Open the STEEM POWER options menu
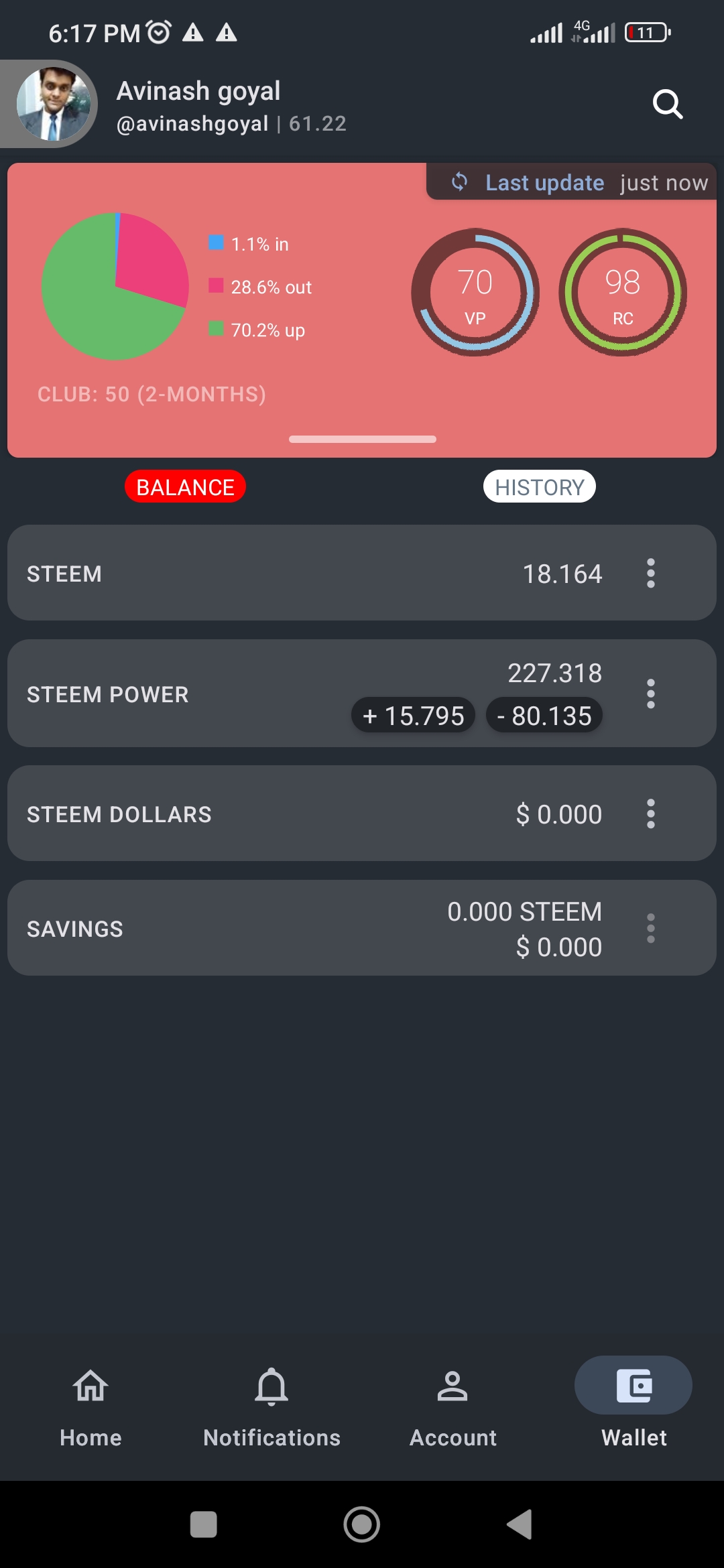Screen dimensions: 724x1568 650,694
